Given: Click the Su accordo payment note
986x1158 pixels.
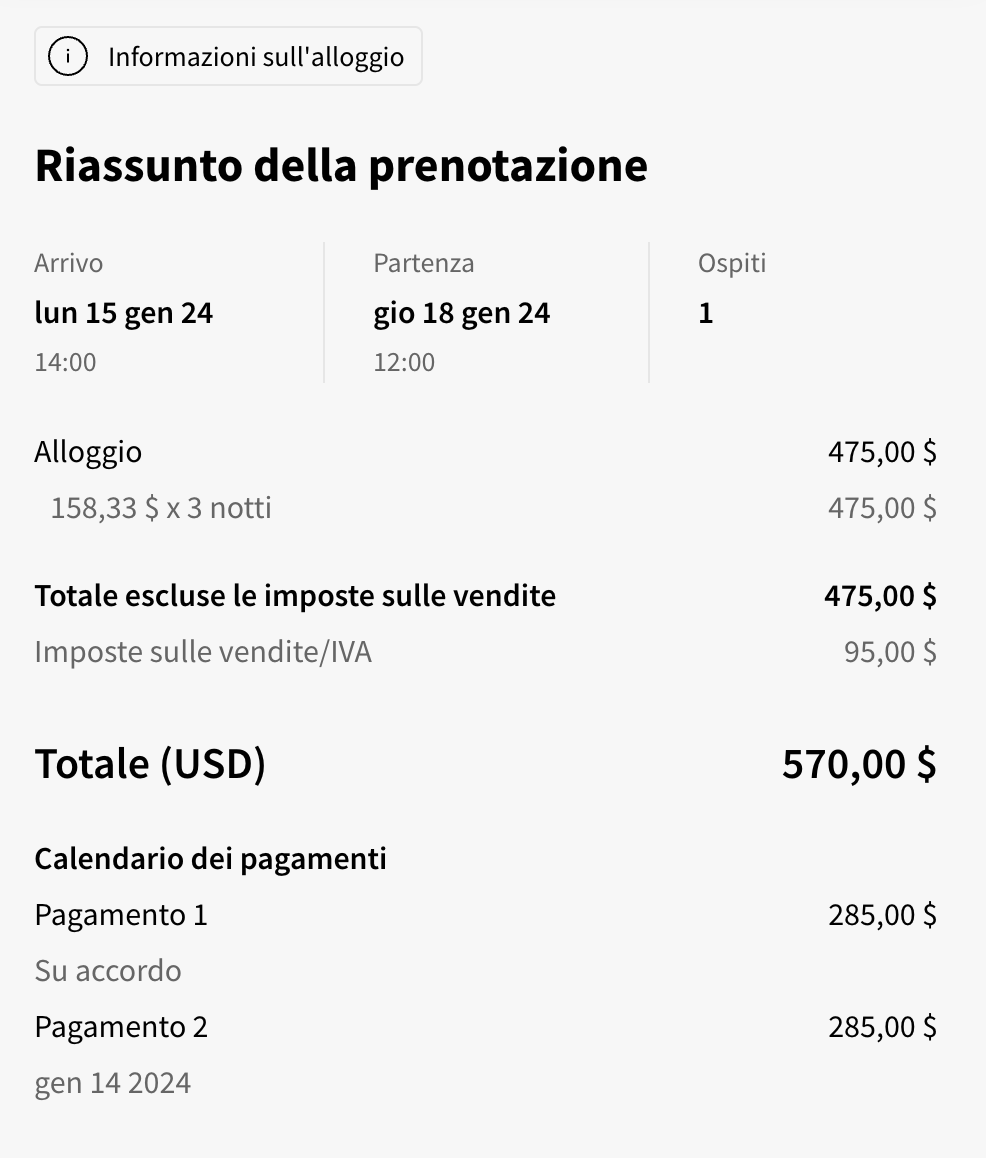Looking at the screenshot, I should pyautogui.click(x=108, y=970).
